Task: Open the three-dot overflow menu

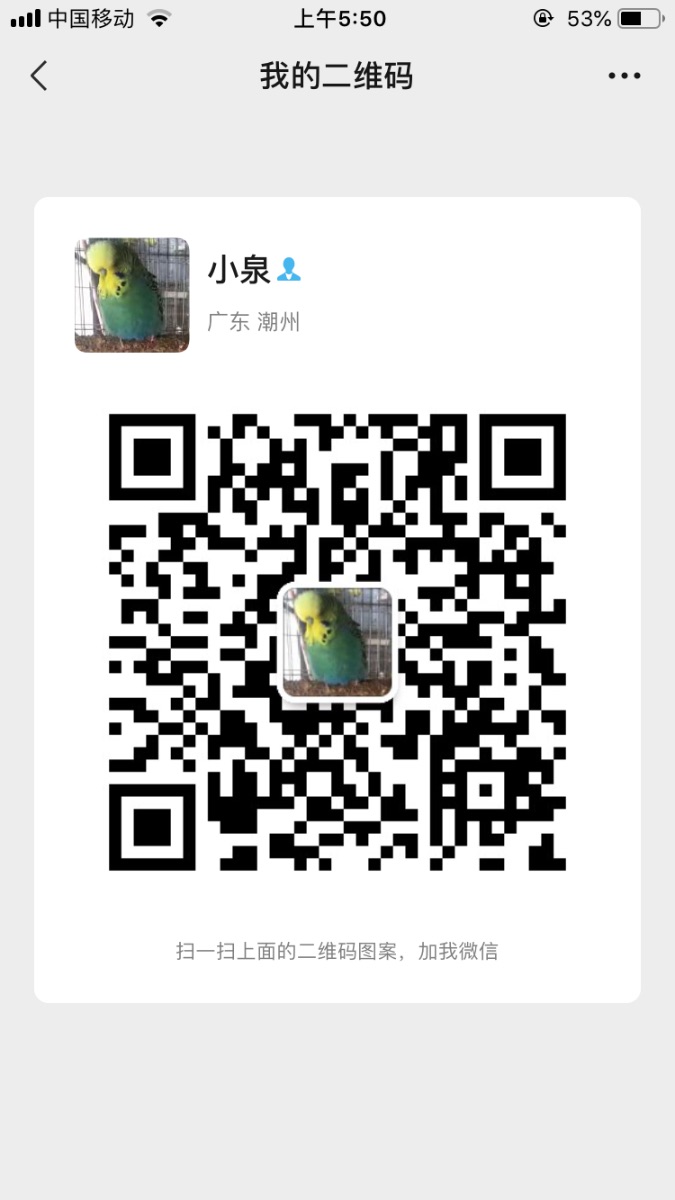Action: 624,76
